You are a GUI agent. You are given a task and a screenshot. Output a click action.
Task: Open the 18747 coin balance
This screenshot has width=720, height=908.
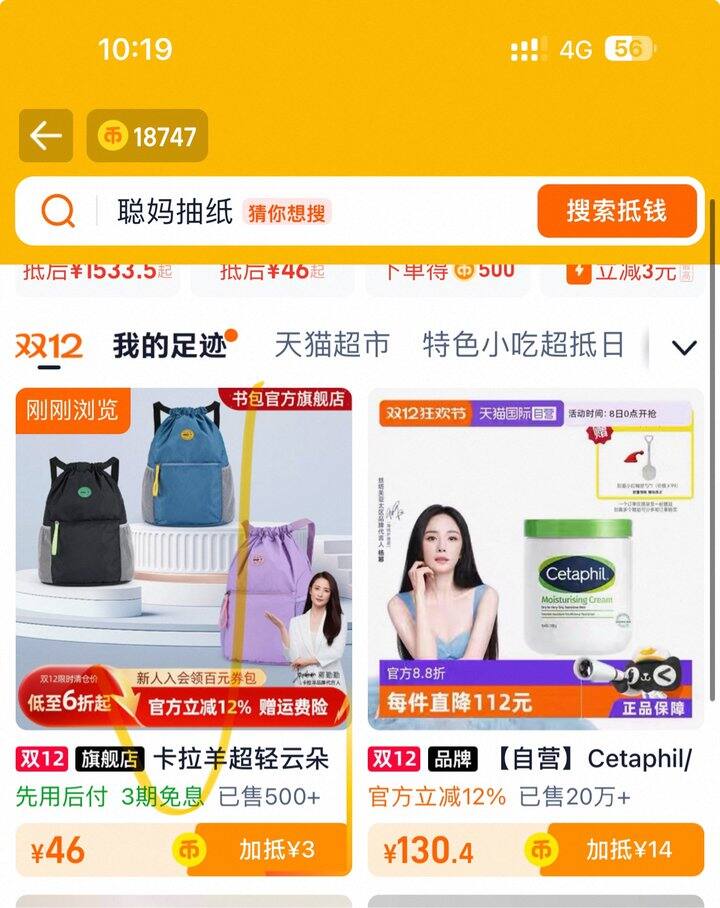click(148, 136)
